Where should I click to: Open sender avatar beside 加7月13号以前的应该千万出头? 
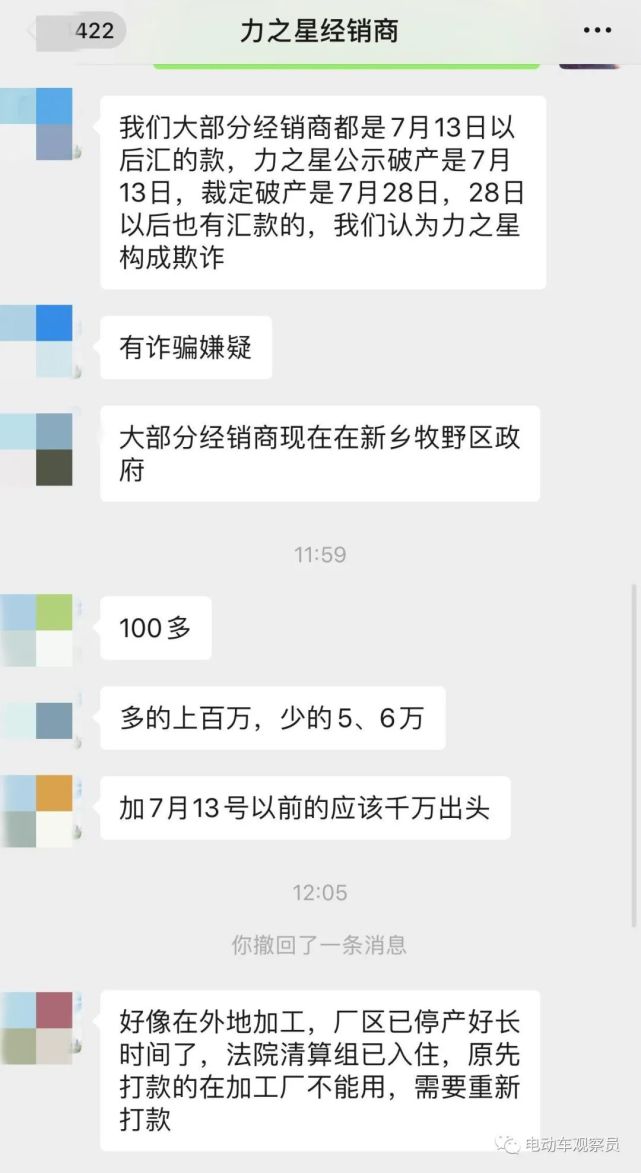pos(37,811)
